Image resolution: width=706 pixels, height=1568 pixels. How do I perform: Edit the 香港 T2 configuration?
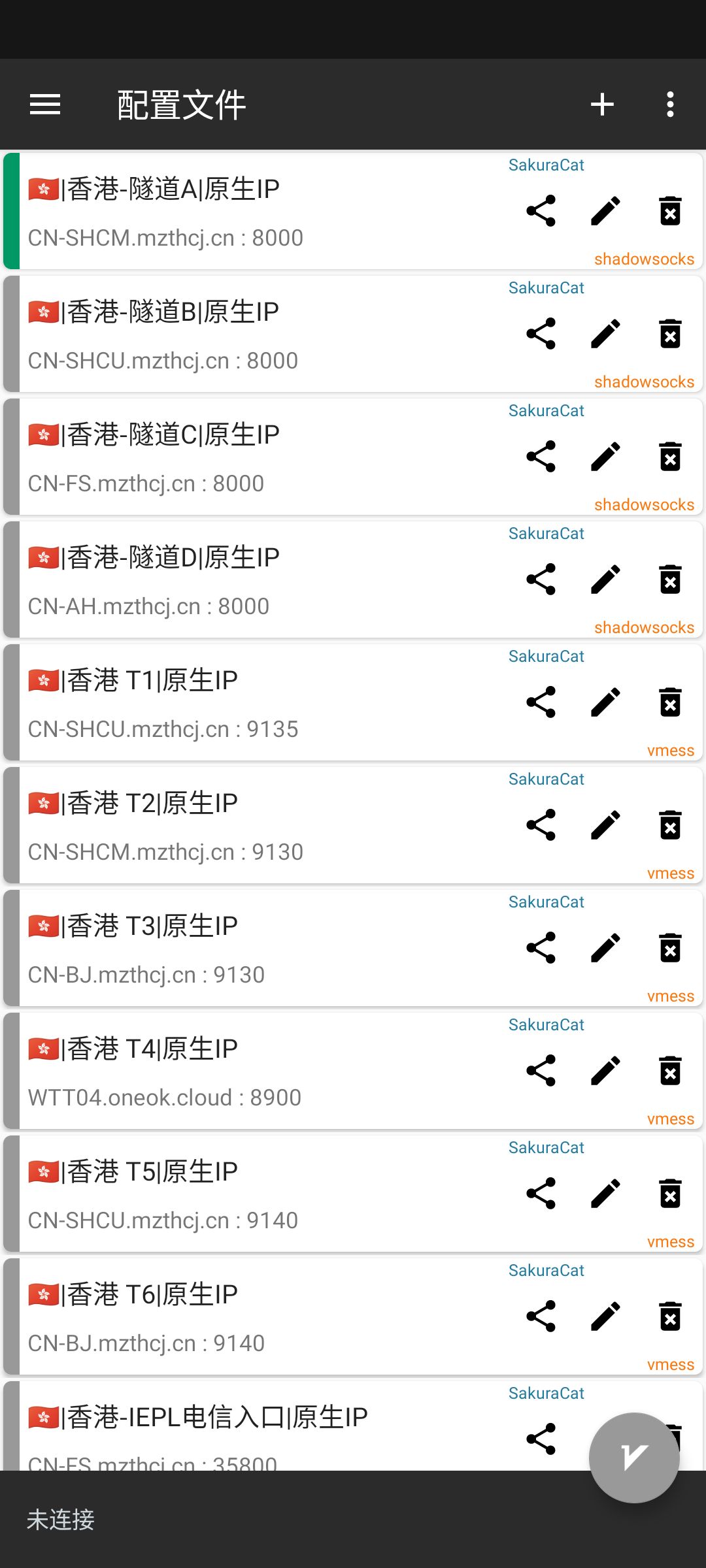coord(605,825)
